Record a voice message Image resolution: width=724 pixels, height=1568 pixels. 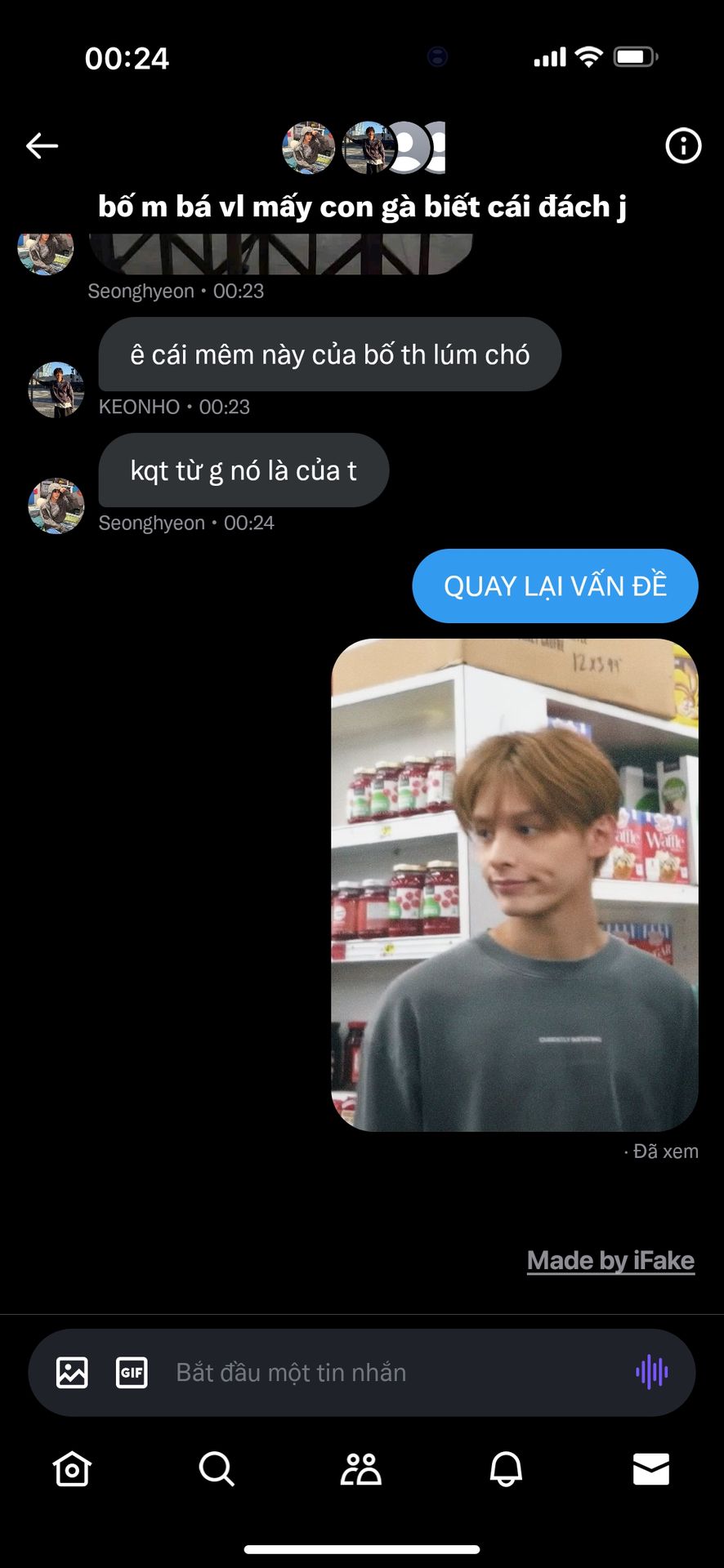coord(651,1373)
